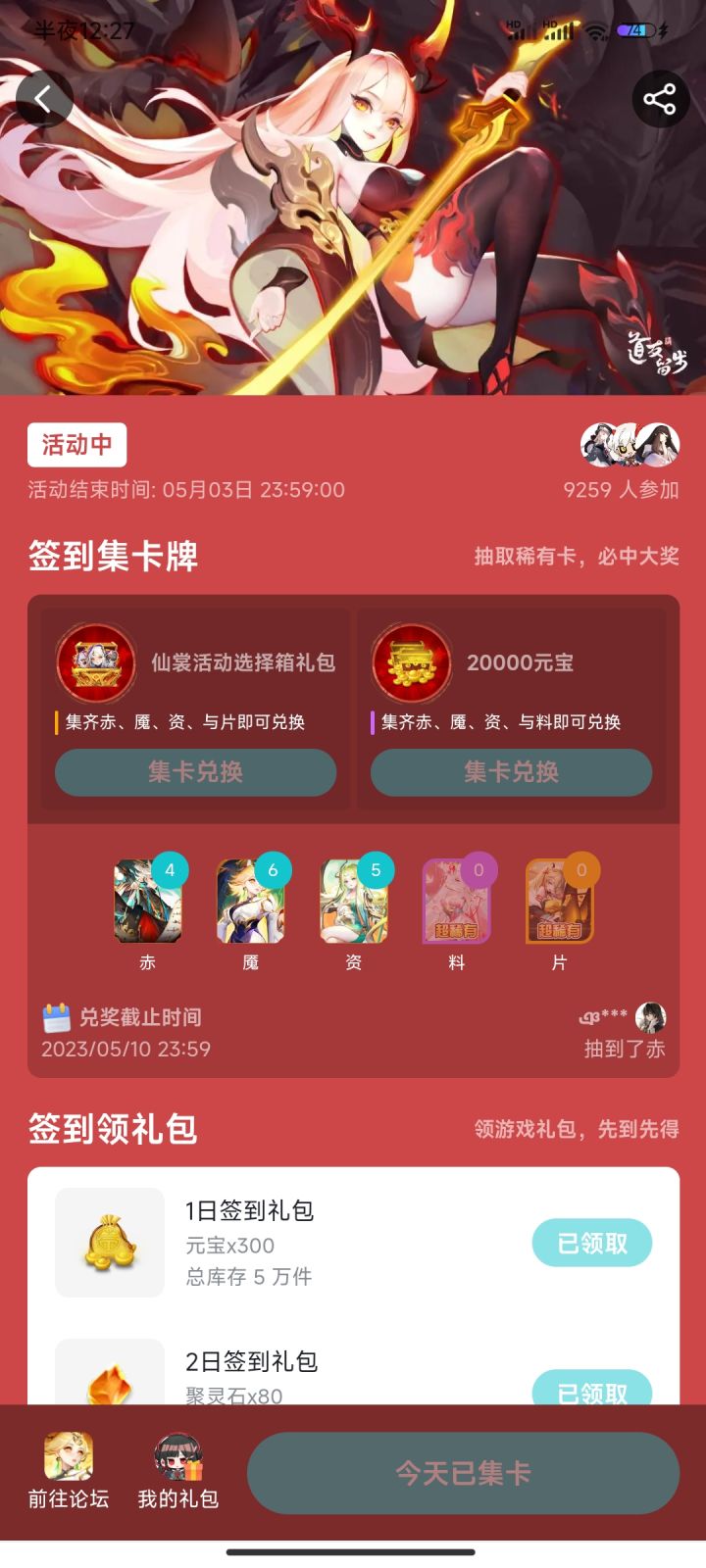Tap 集卡兑换 under 20000元宝

point(511,772)
